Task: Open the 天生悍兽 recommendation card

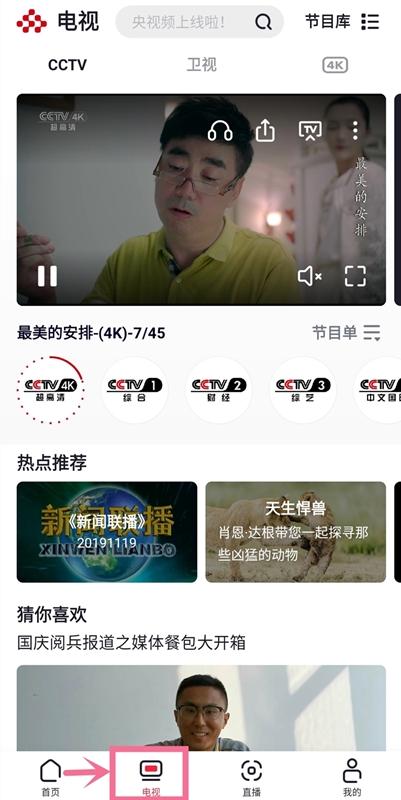Action: point(295,532)
